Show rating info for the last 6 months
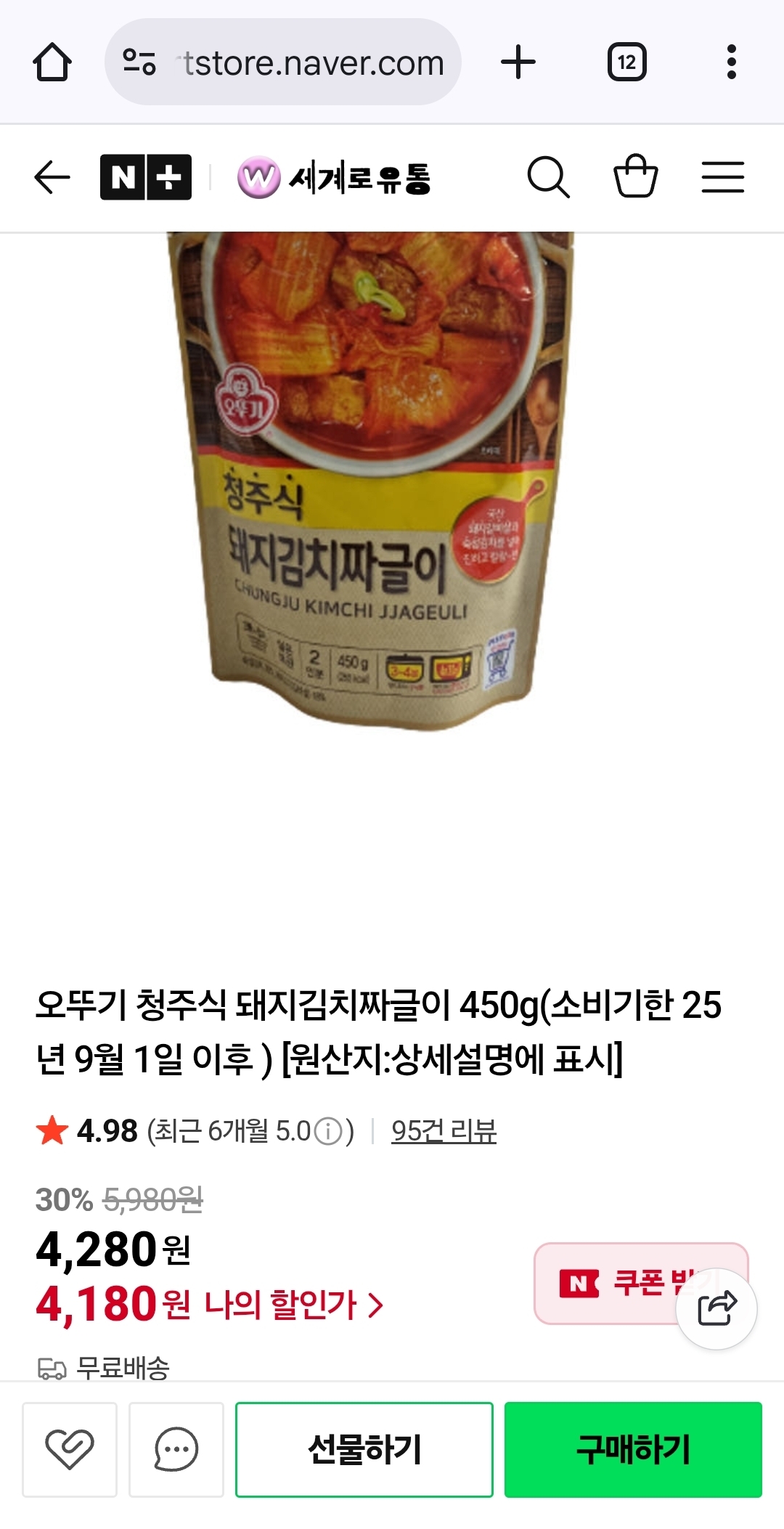This screenshot has height=1529, width=784. (329, 1131)
